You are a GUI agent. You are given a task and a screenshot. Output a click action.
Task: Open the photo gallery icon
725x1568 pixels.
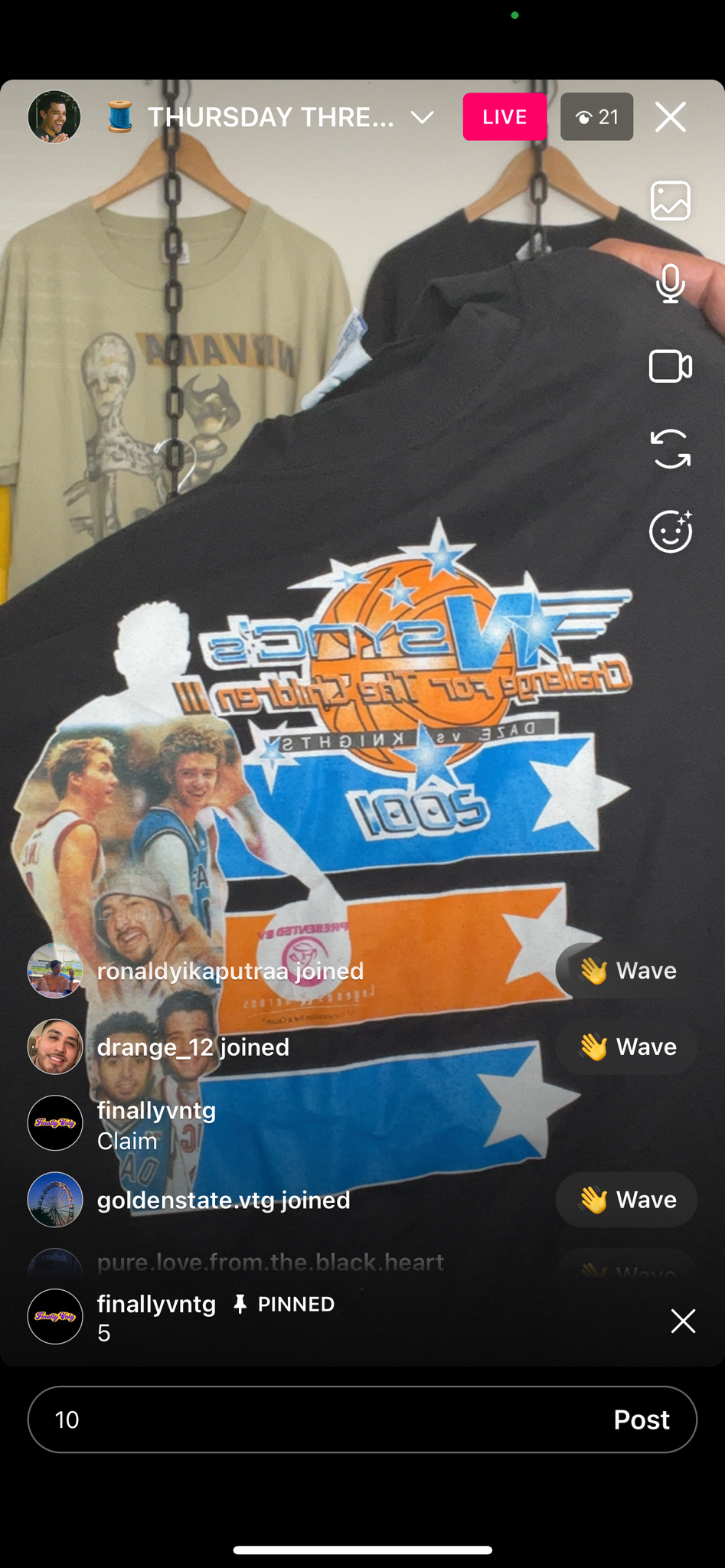(x=671, y=201)
